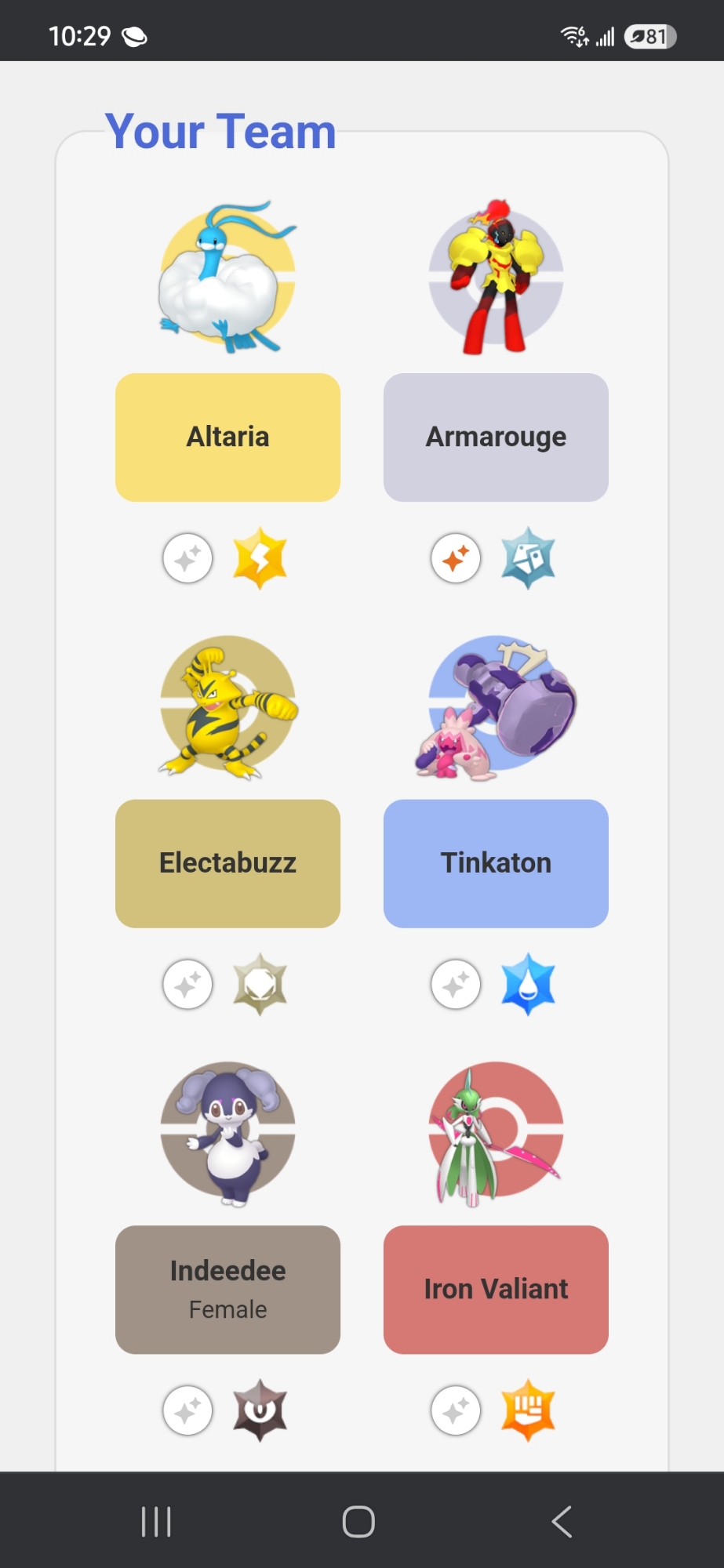The height and width of the screenshot is (1568, 724).
Task: Turn off the shiny sparkle for Armarouge
Action: tap(456, 559)
